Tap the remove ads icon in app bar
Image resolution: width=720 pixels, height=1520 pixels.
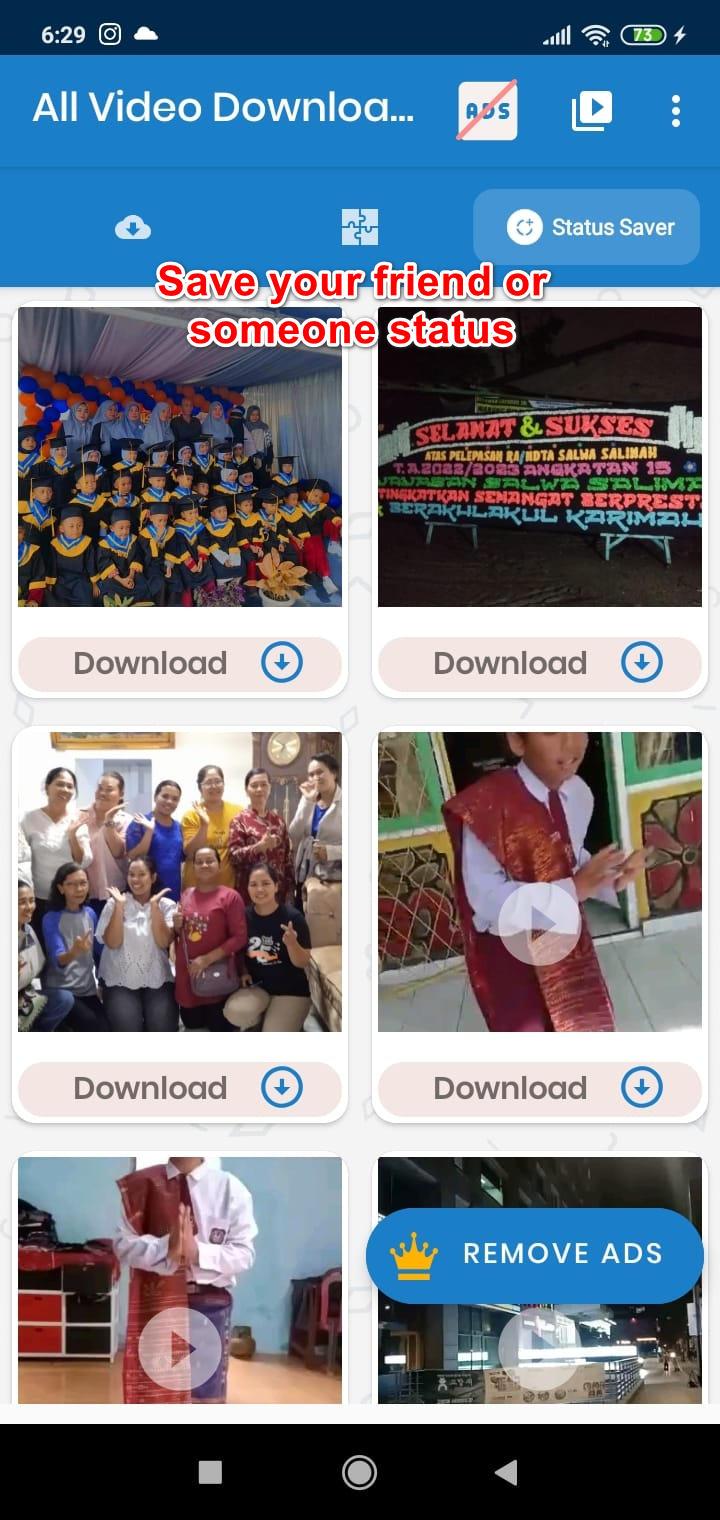(x=487, y=111)
